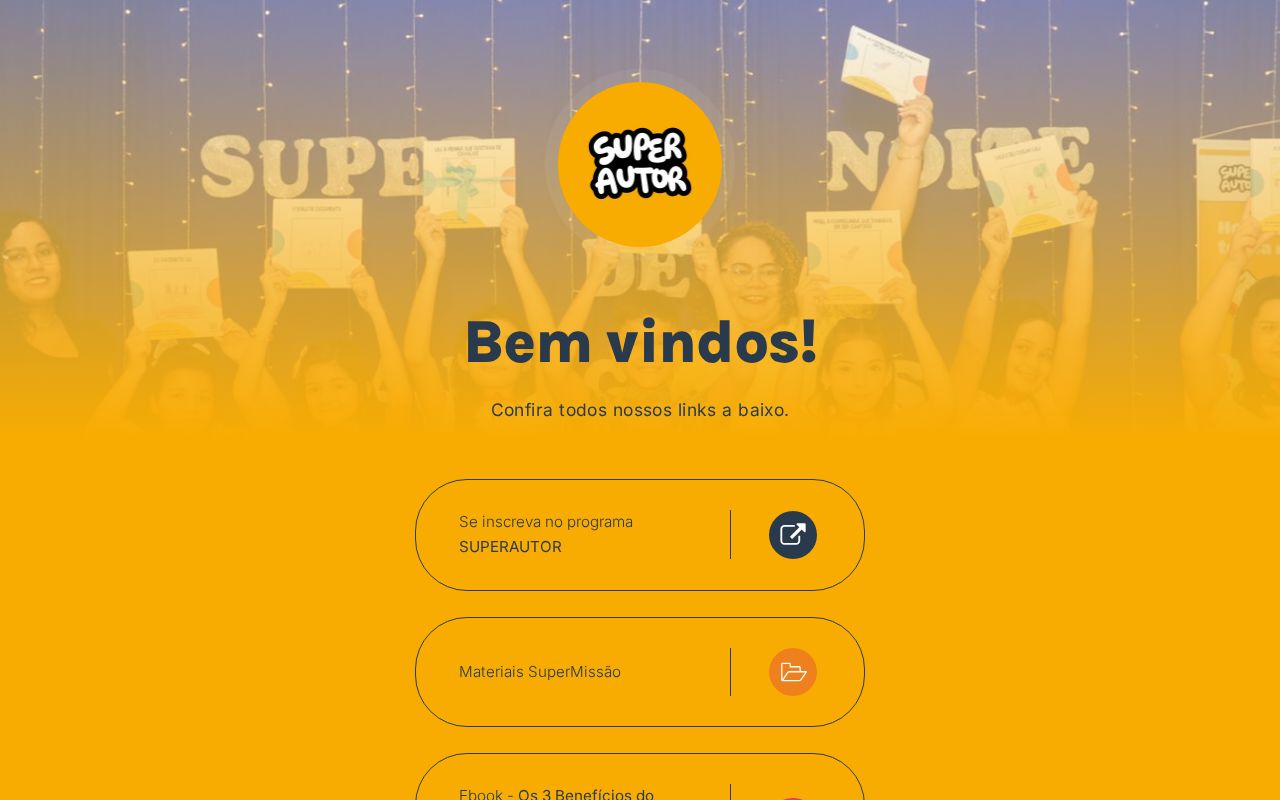Open the Ebook Os 3 Benefícios link
Image resolution: width=1280 pixels, height=800 pixels.
point(639,785)
